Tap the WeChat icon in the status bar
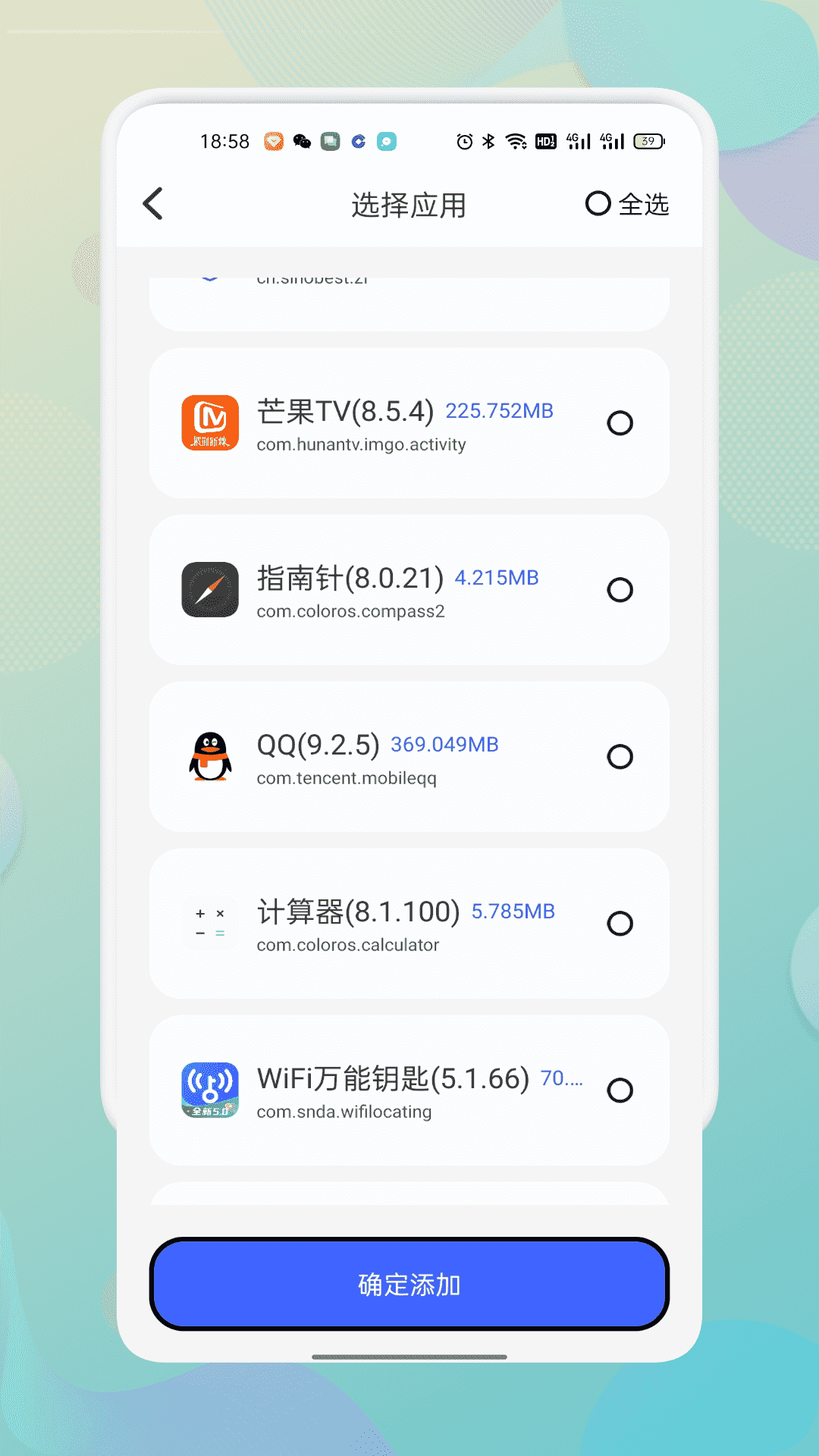 pos(300,141)
